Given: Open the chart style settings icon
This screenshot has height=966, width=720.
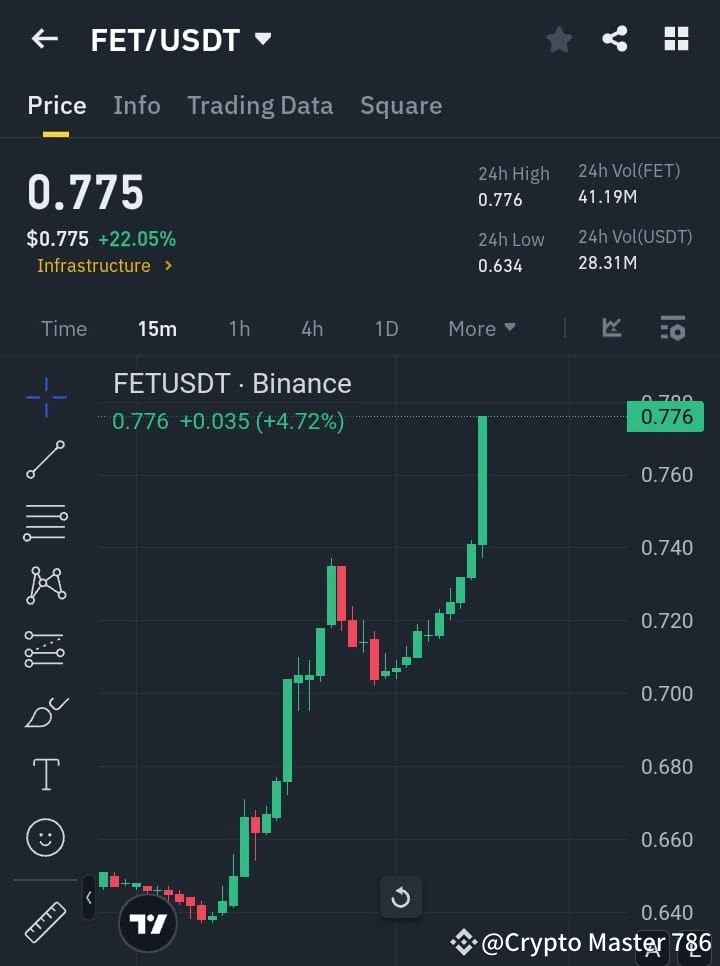Looking at the screenshot, I should (673, 328).
